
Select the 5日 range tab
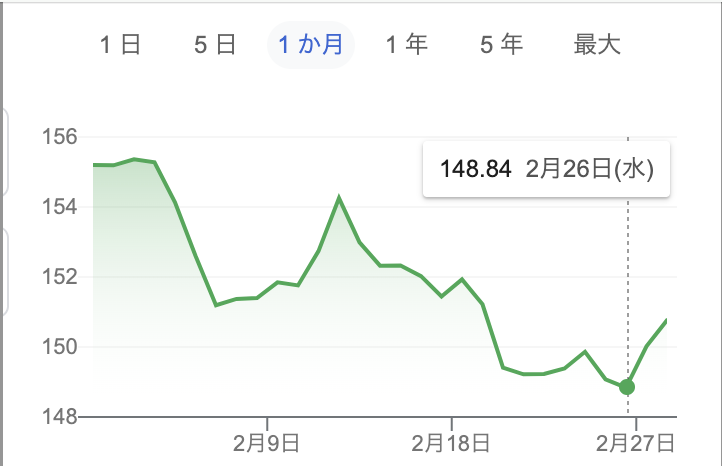coord(214,45)
